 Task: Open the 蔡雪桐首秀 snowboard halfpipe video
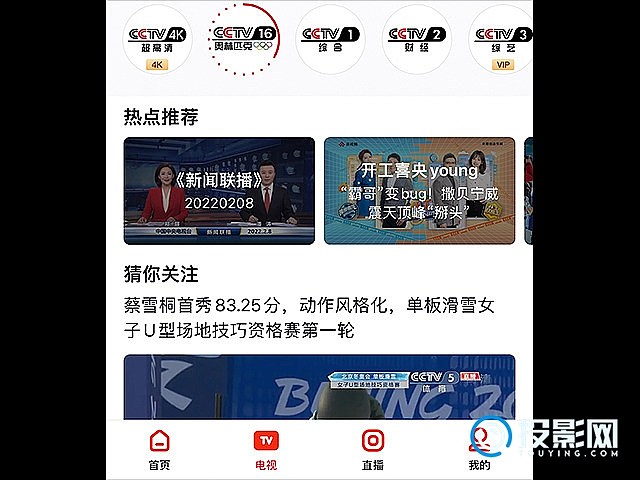(x=319, y=388)
